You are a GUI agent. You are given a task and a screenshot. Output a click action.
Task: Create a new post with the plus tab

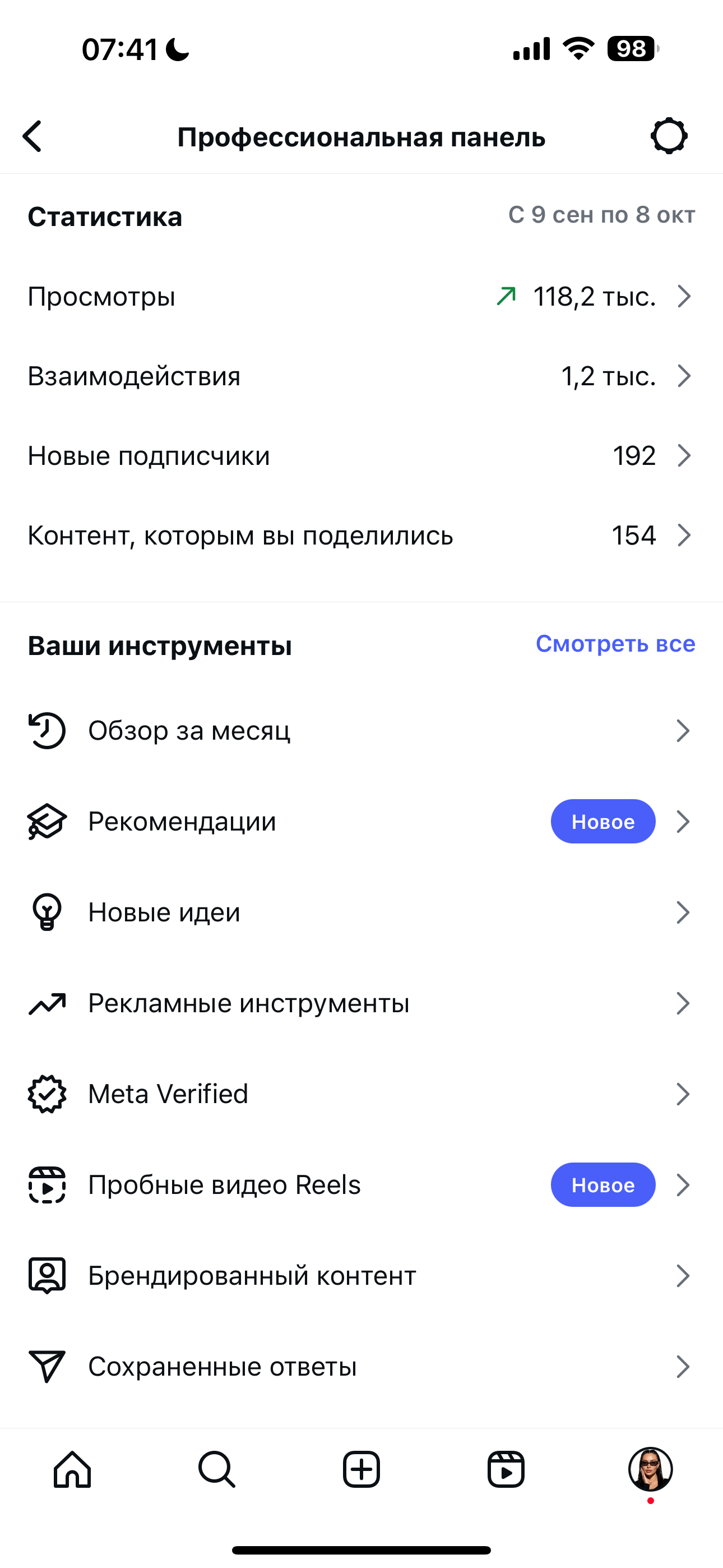[x=361, y=1469]
